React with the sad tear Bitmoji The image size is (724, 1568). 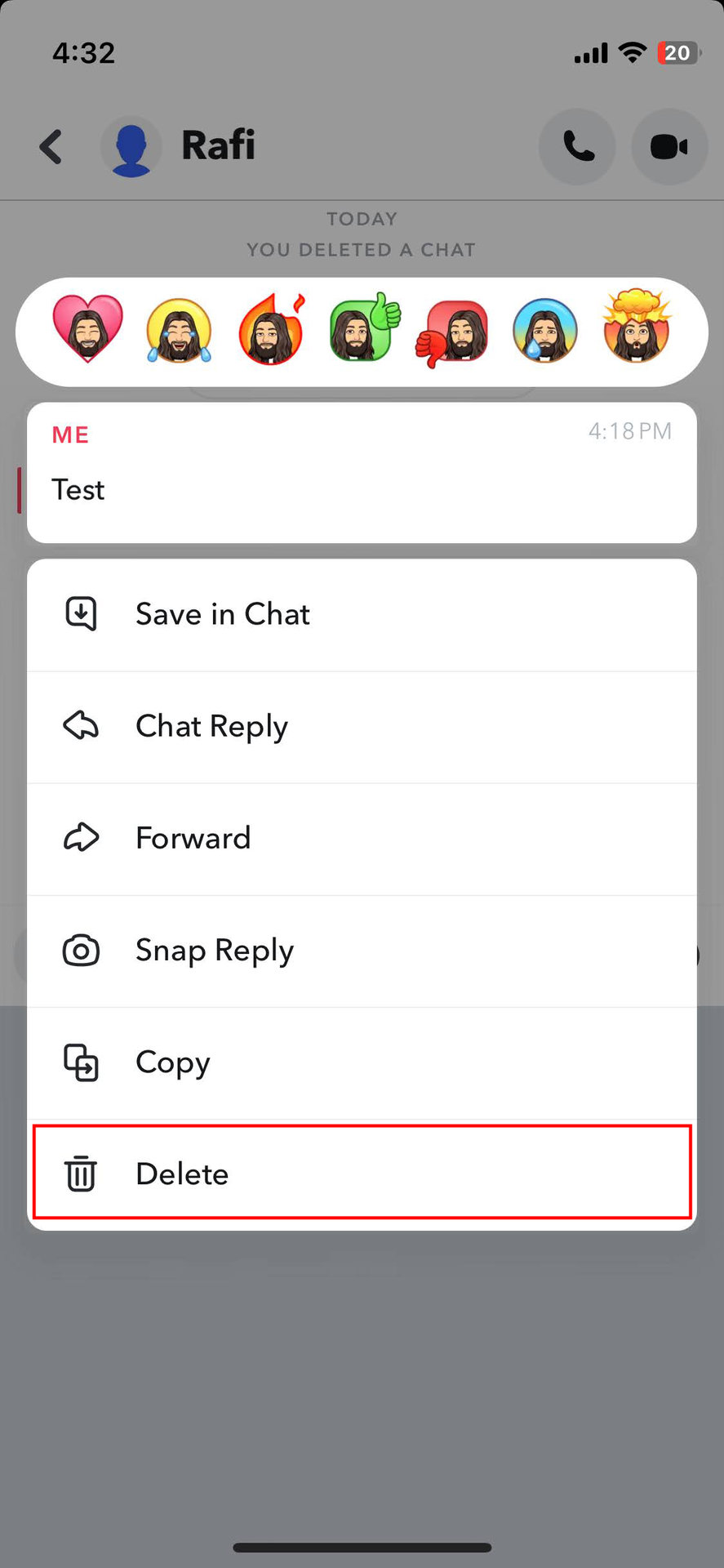pyautogui.click(x=544, y=332)
